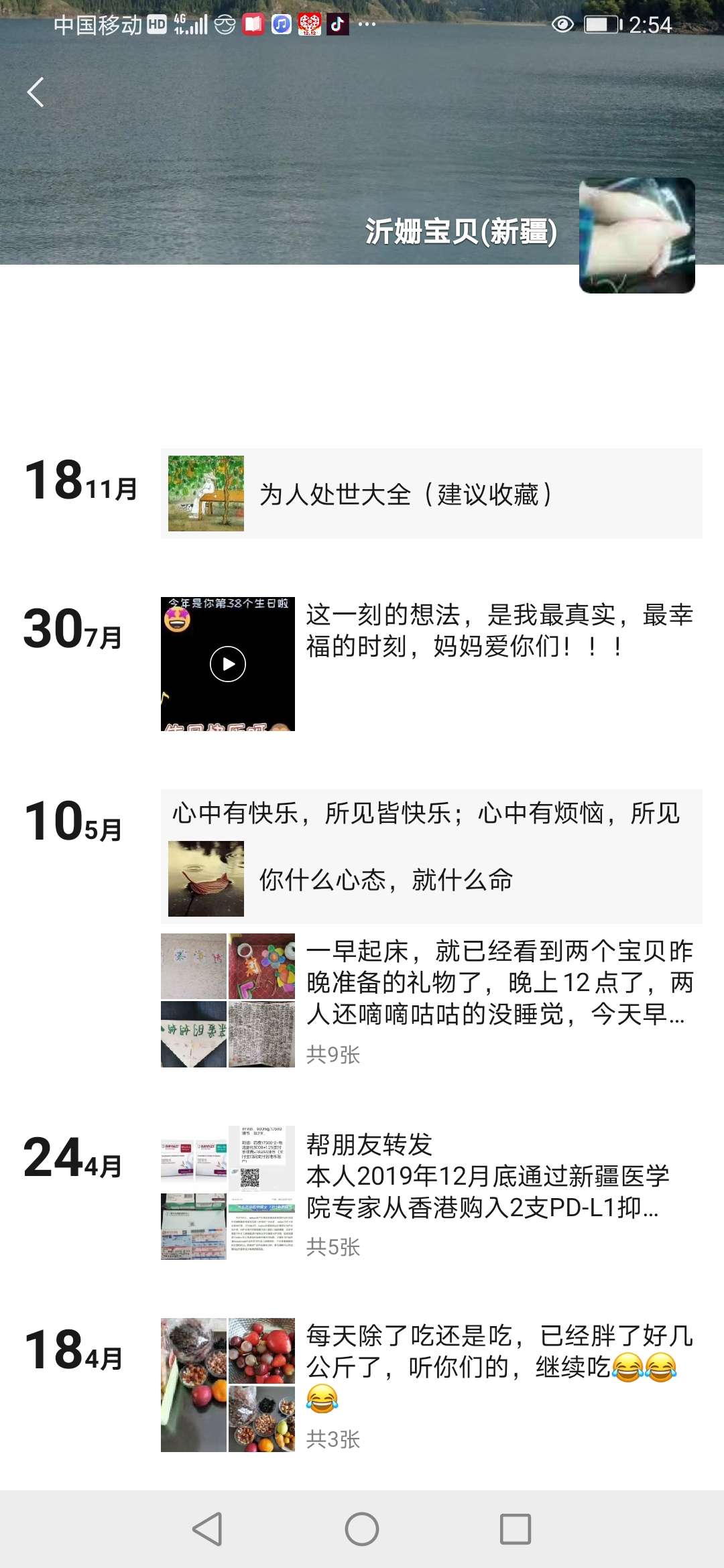Image resolution: width=724 pixels, height=1568 pixels.
Task: Tap the system home button
Action: tap(362, 1529)
